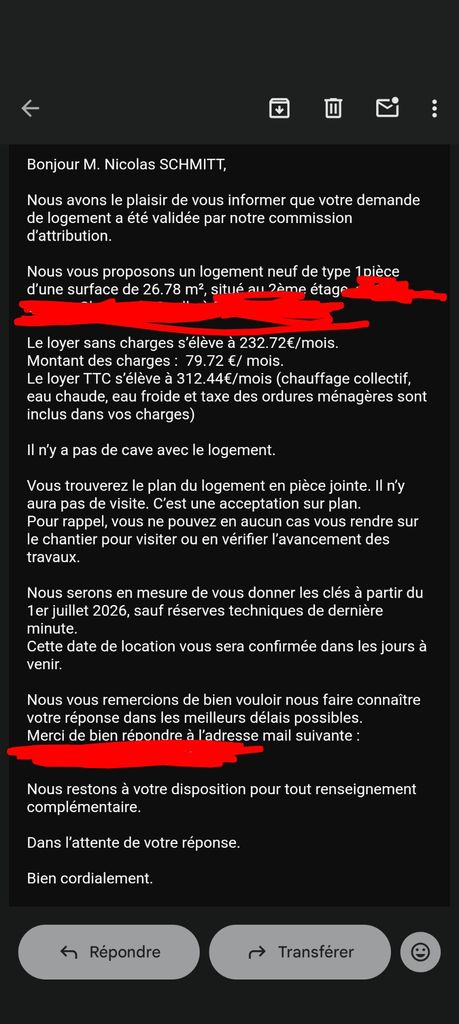459x1024 pixels.
Task: Delete this email with the trash icon
Action: (333, 108)
